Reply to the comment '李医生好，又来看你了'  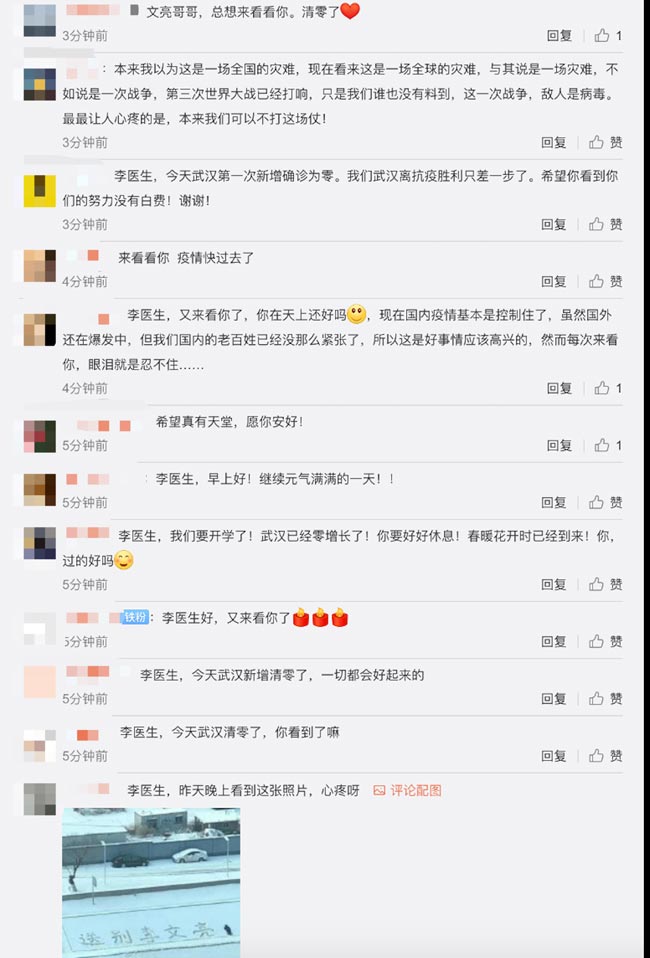(x=554, y=641)
